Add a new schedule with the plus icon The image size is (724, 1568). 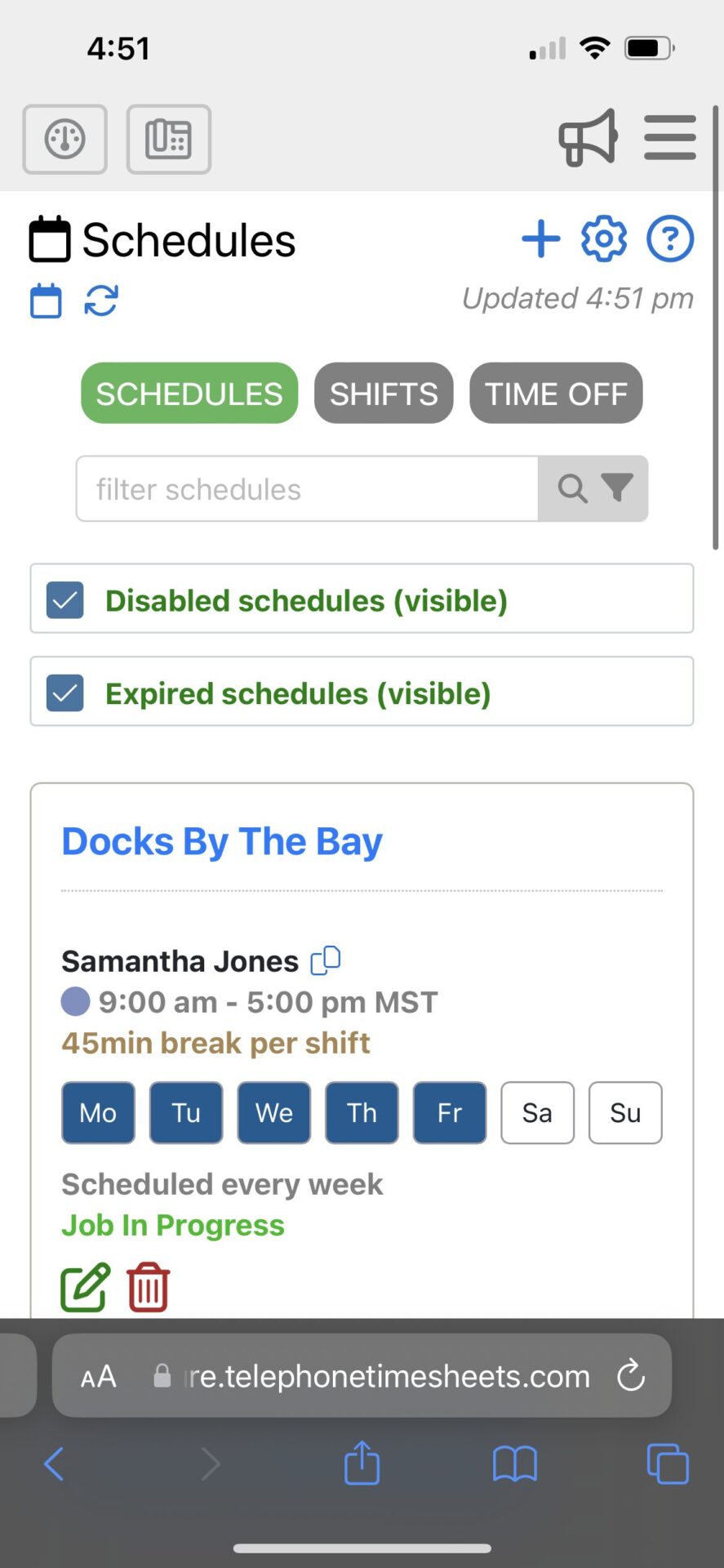pos(540,238)
